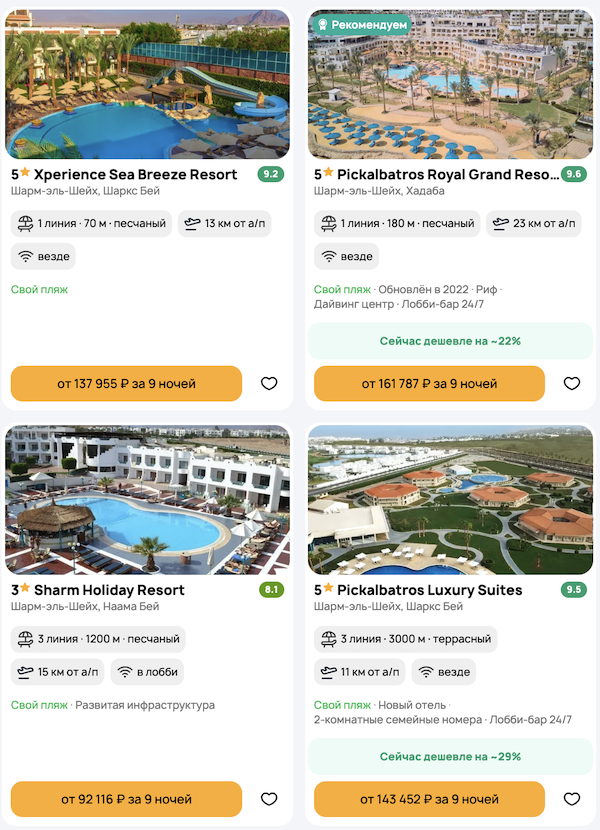Like Pickalbatros Royal Grand Resort with the heart
600x830 pixels.
click(572, 383)
